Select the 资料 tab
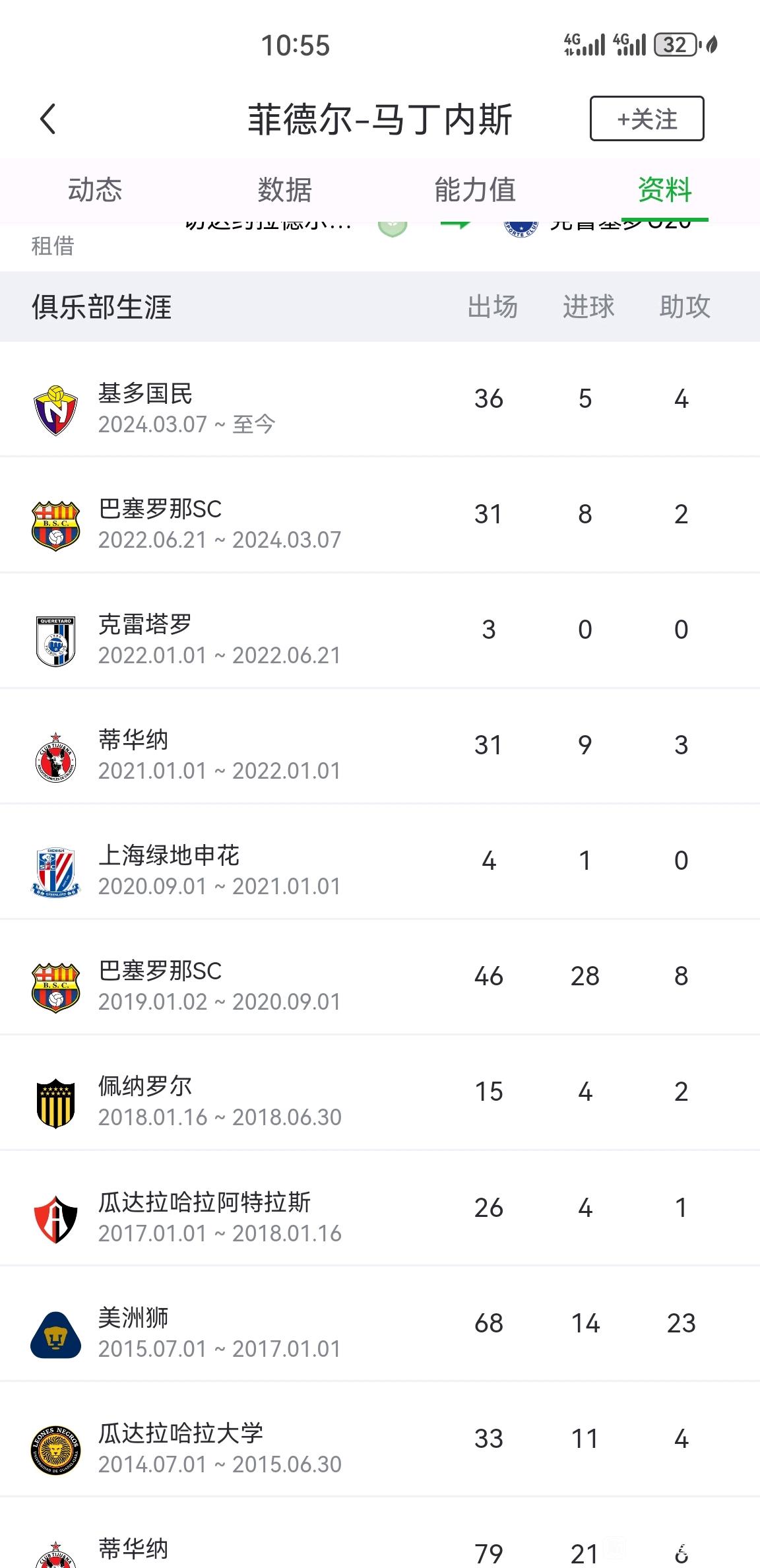The image size is (760, 1568). click(665, 190)
